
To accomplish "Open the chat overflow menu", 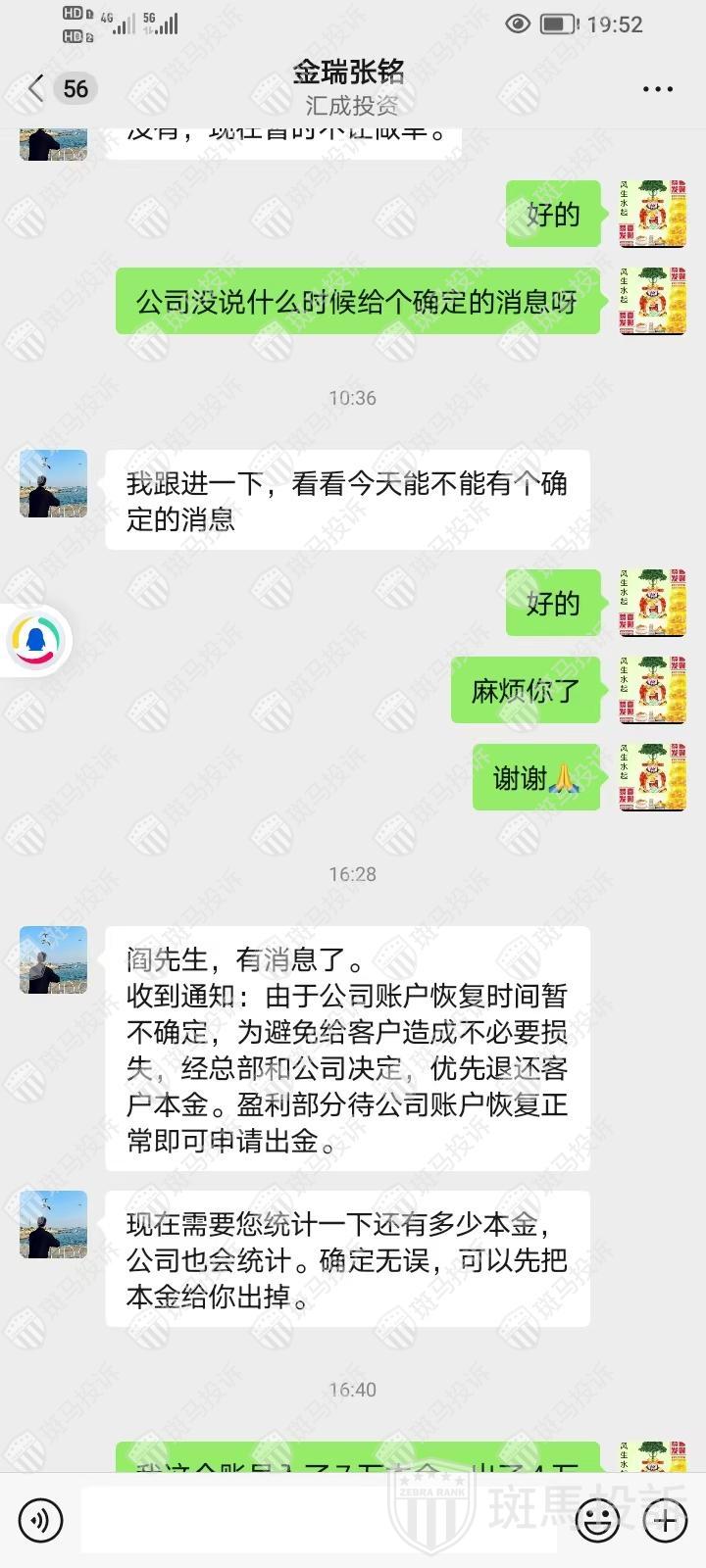I will coord(657,89).
